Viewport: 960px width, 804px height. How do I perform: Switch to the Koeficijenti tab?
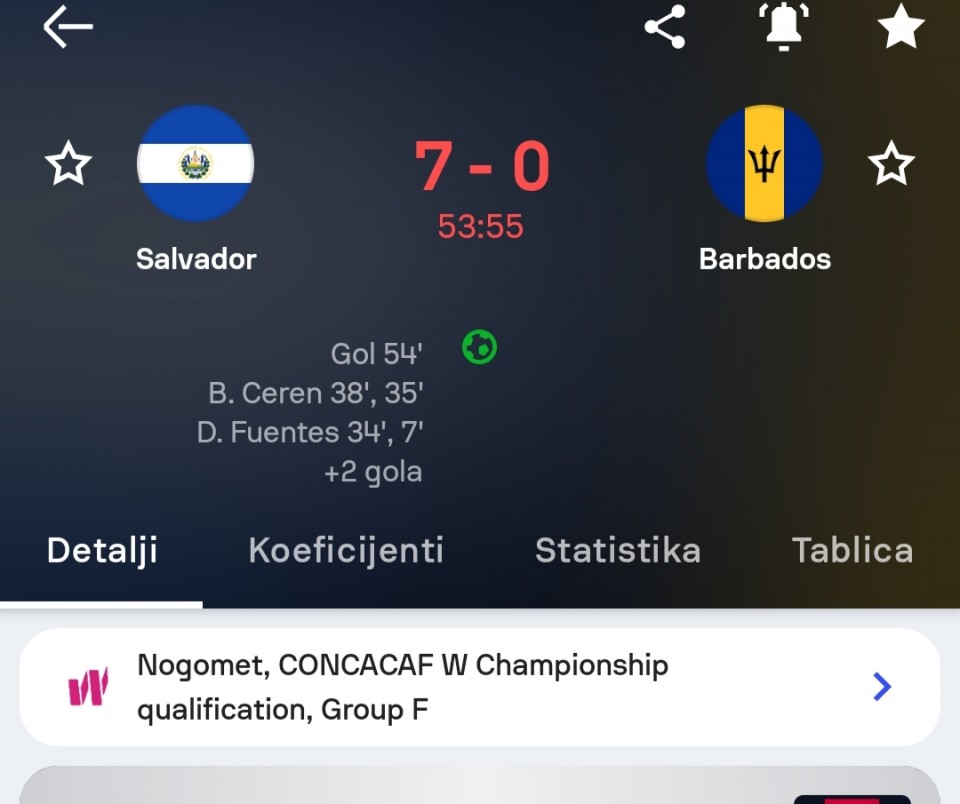[346, 551]
